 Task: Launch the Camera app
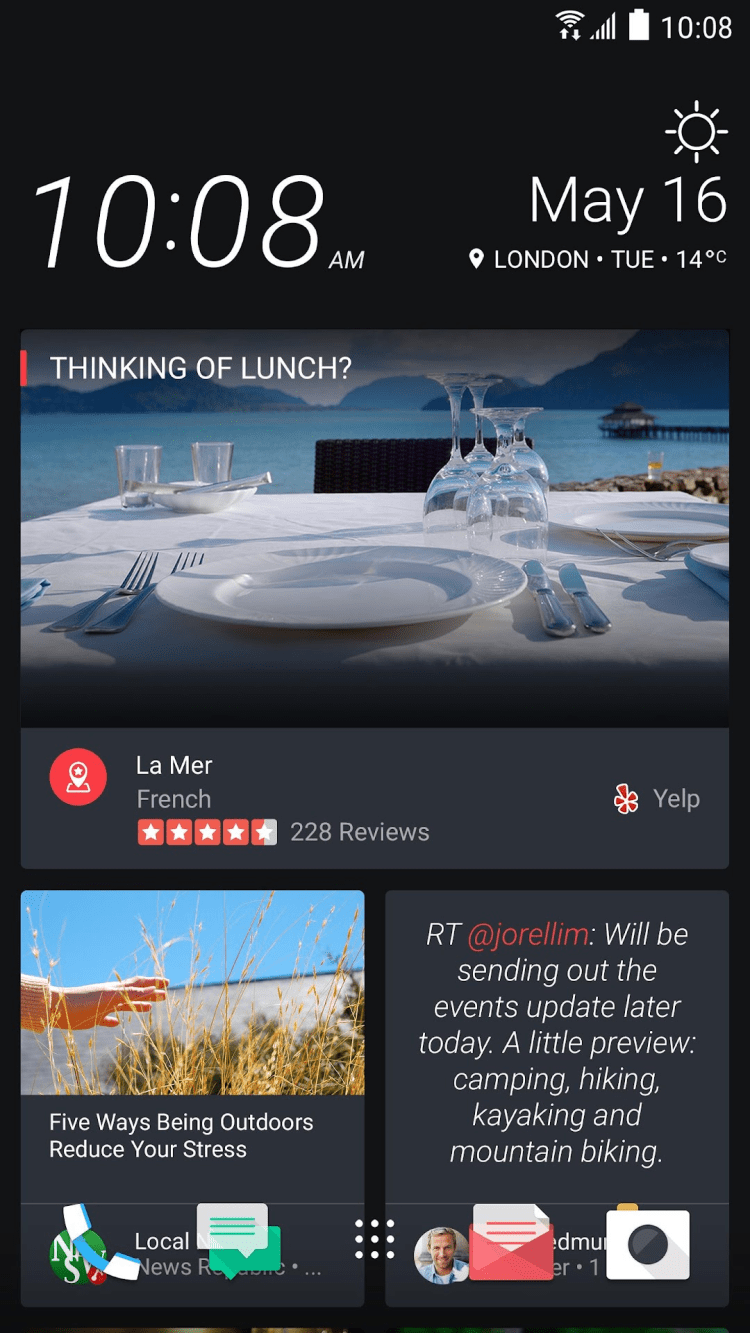point(648,1244)
